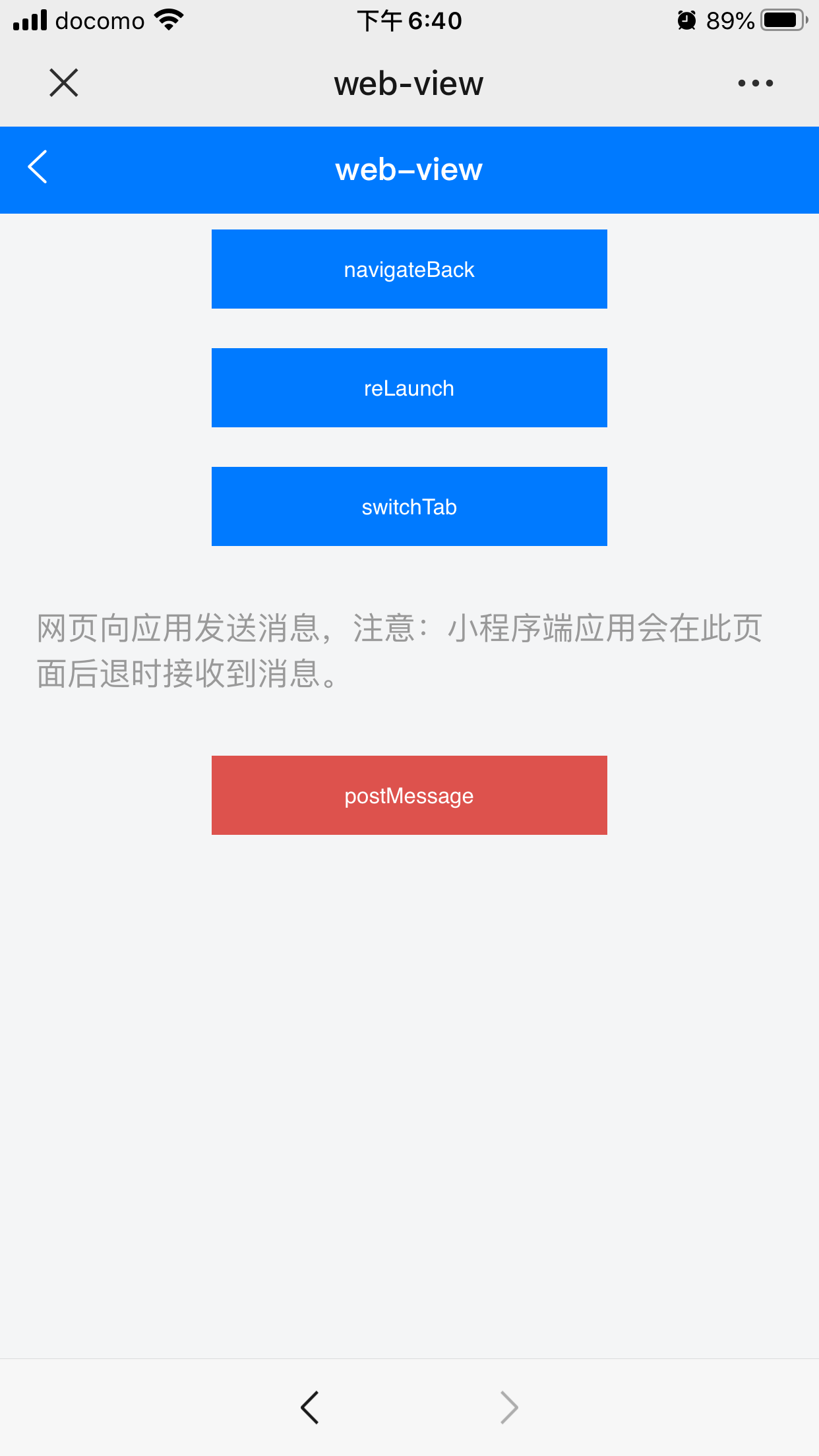Go back using the blue header arrow

point(38,167)
